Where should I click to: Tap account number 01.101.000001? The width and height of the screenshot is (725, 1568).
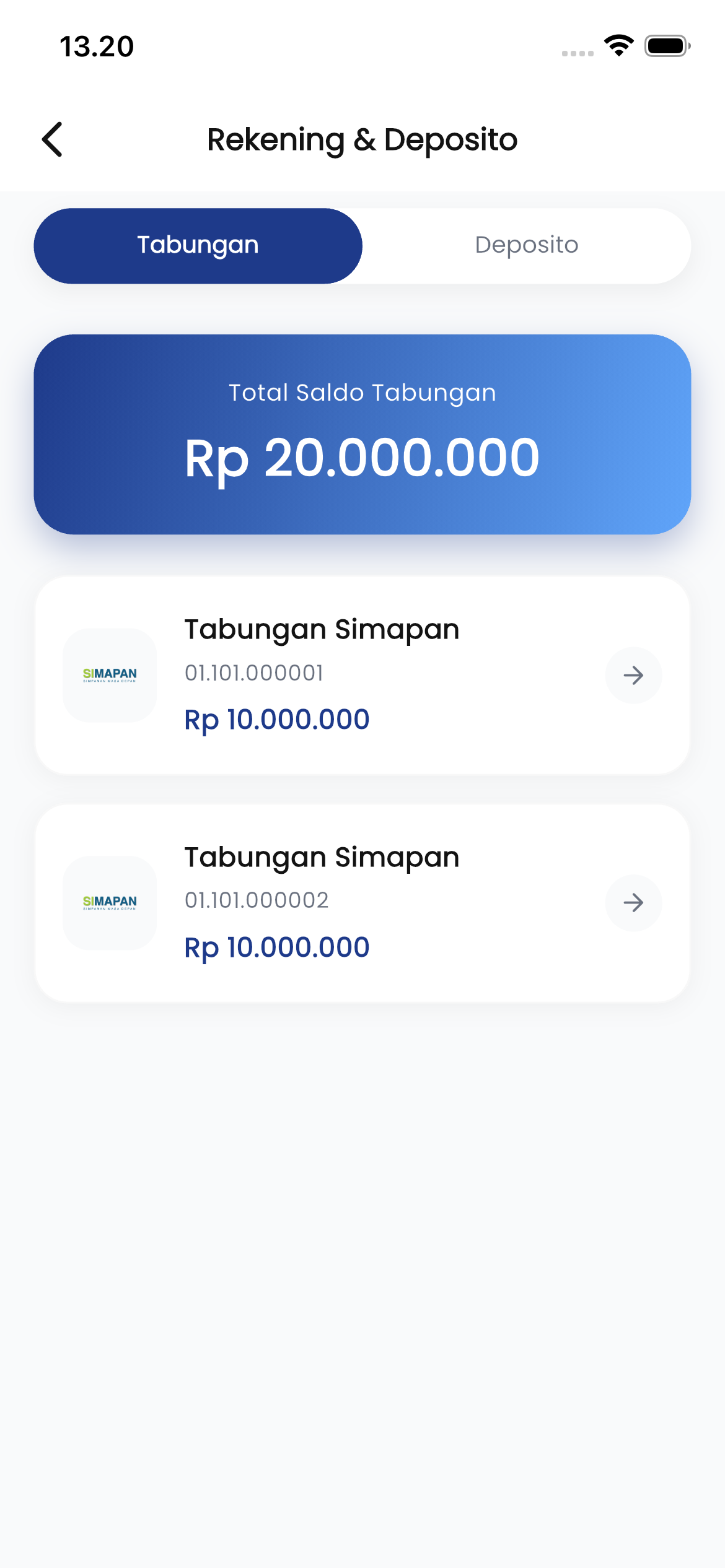[x=254, y=673]
